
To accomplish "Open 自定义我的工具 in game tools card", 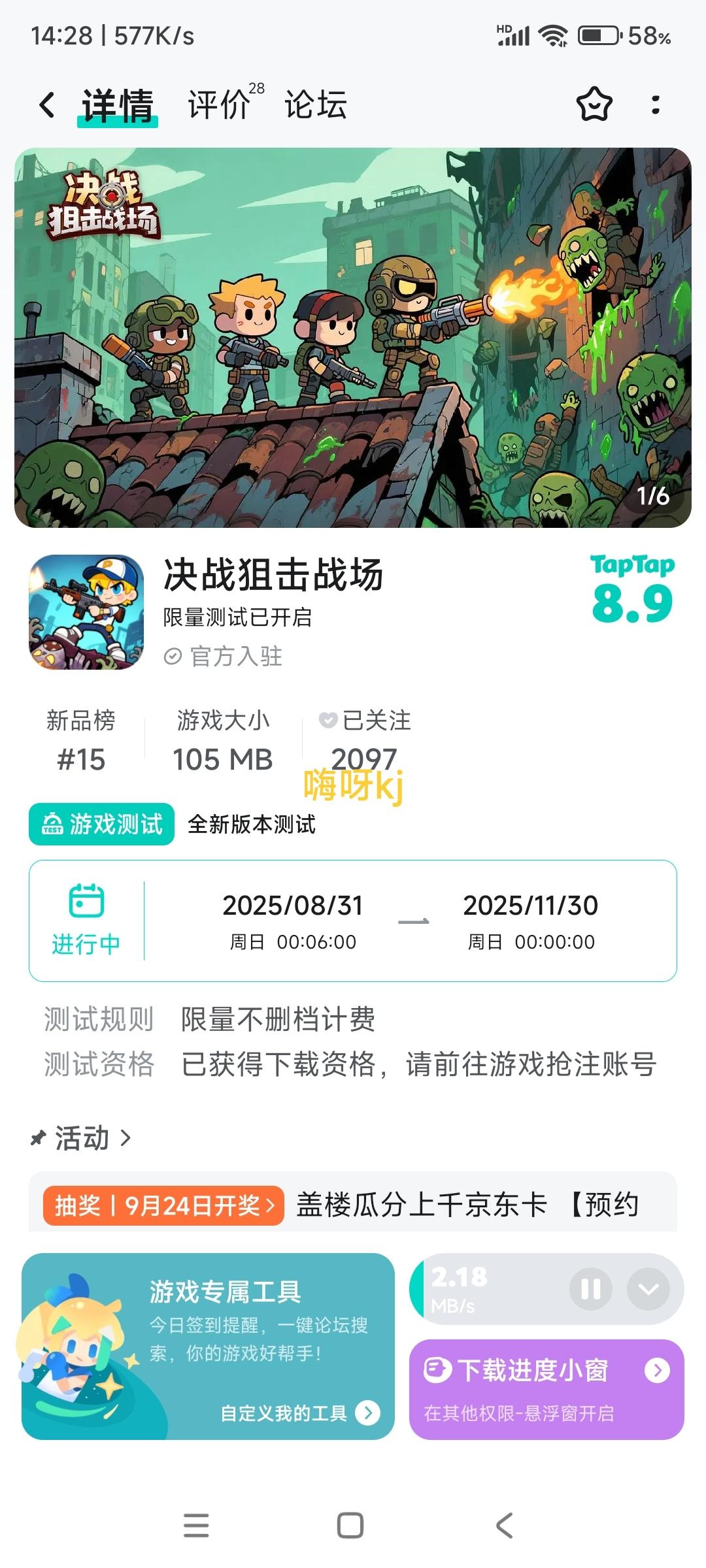I will point(300,1413).
